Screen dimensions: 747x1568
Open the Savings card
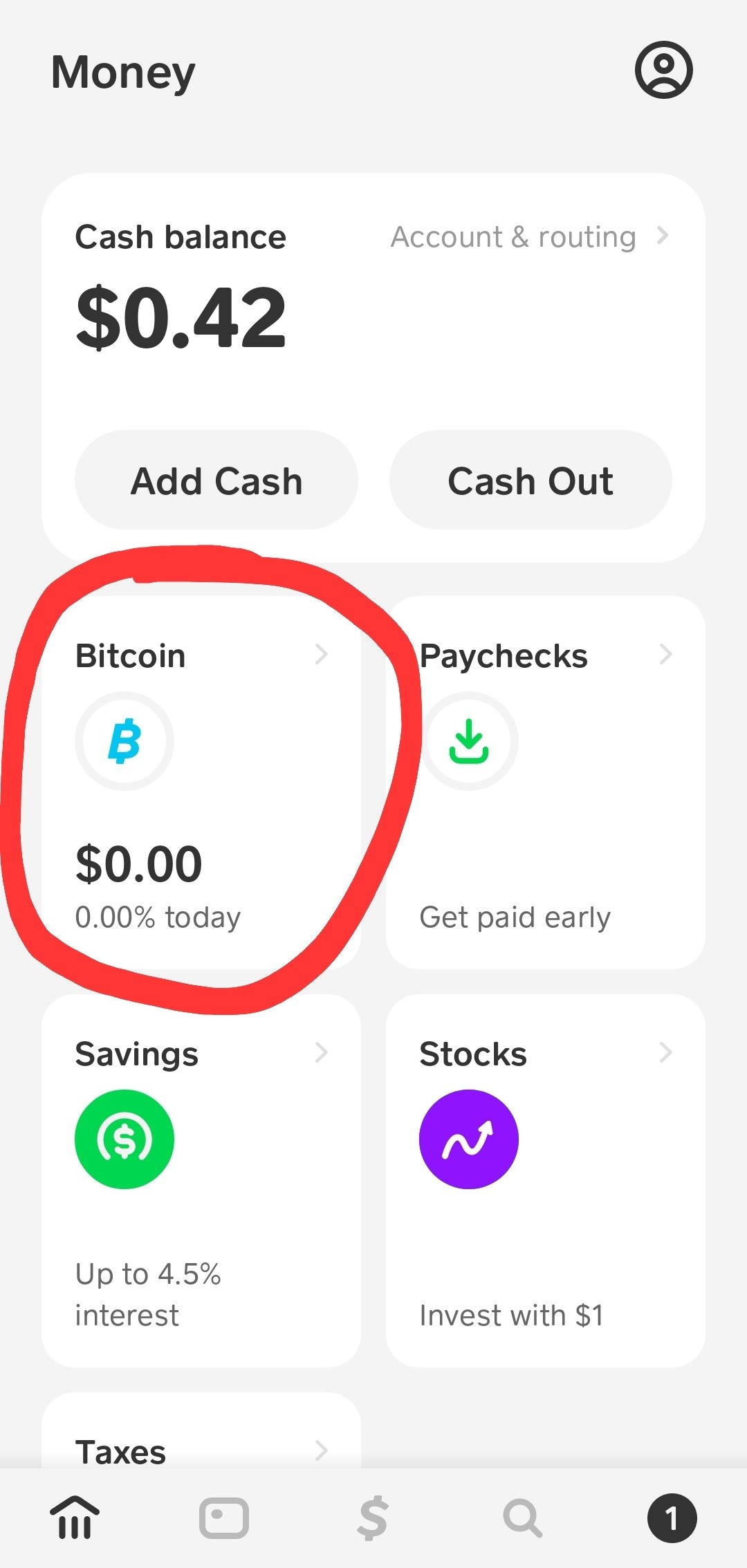pos(201,1181)
